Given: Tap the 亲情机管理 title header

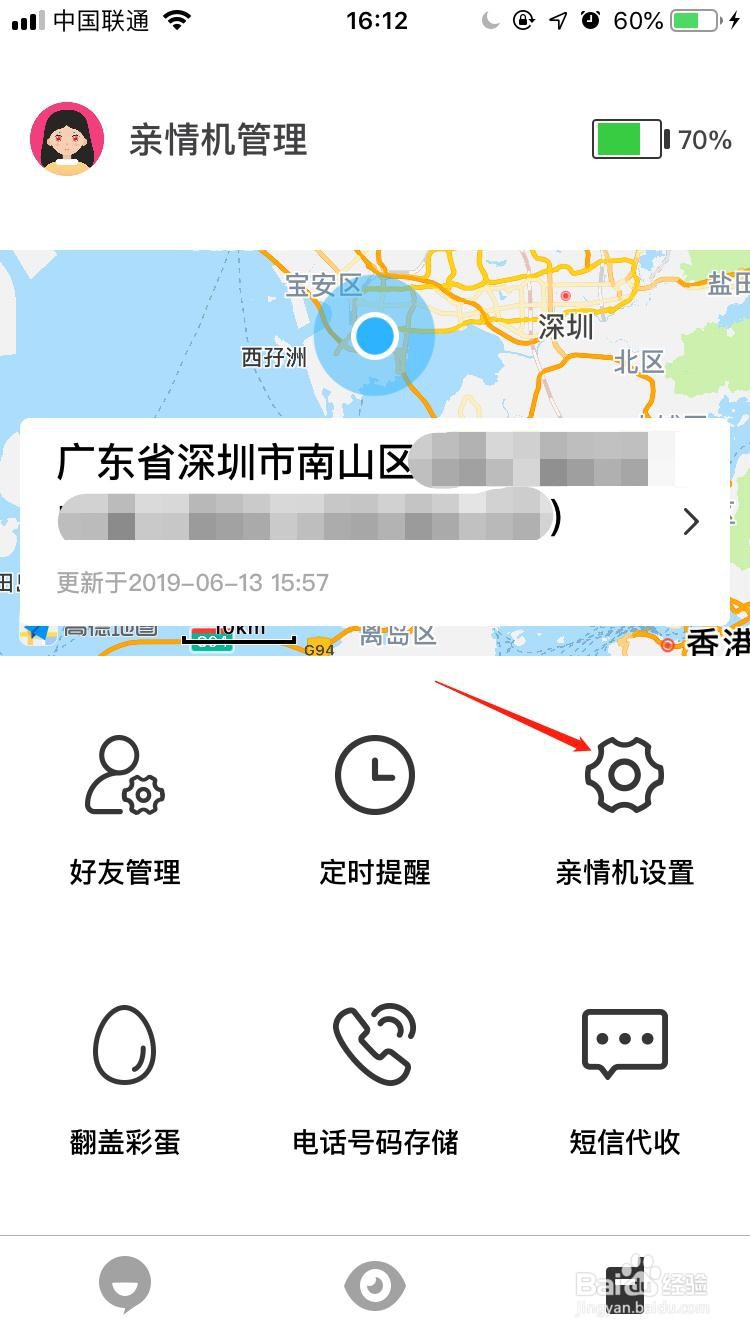Looking at the screenshot, I should [218, 140].
